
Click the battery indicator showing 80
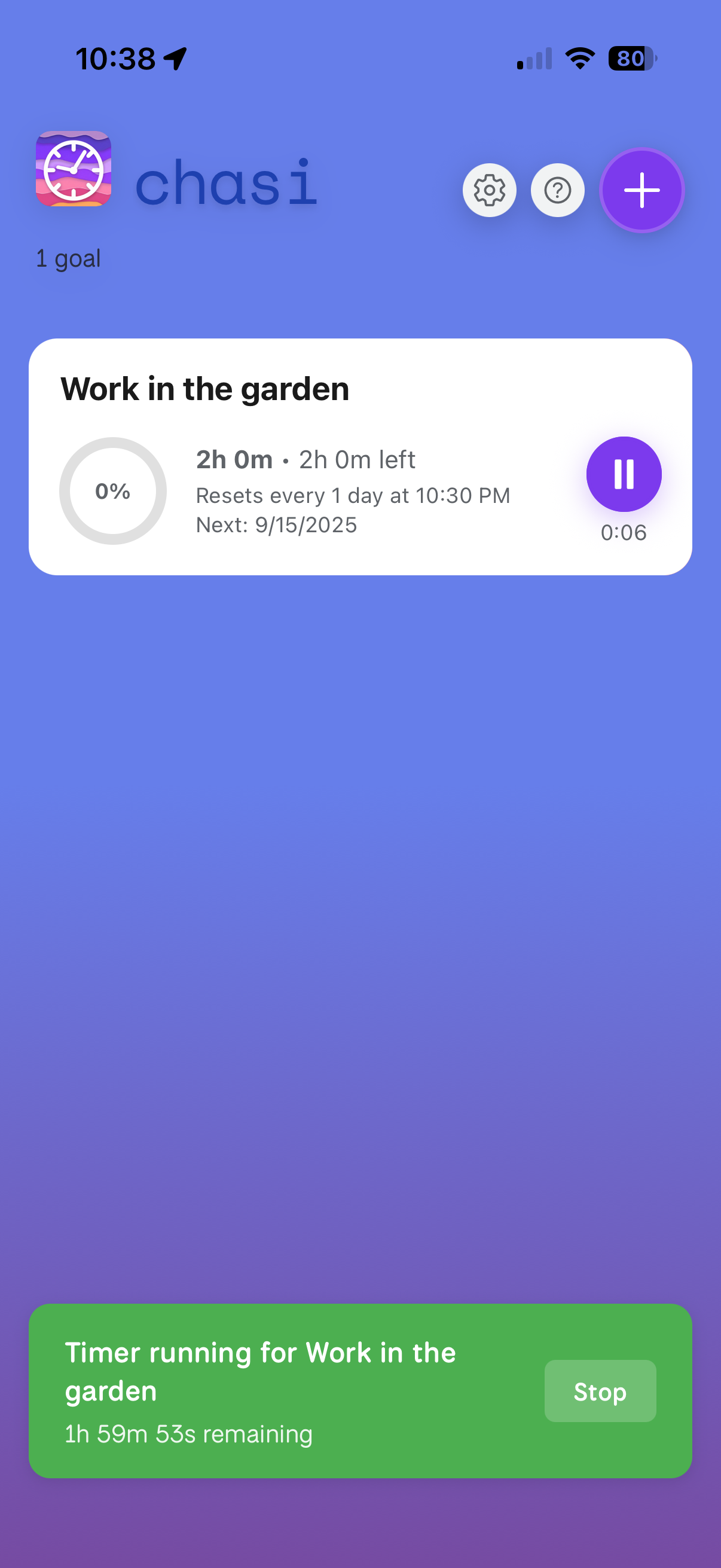coord(631,58)
